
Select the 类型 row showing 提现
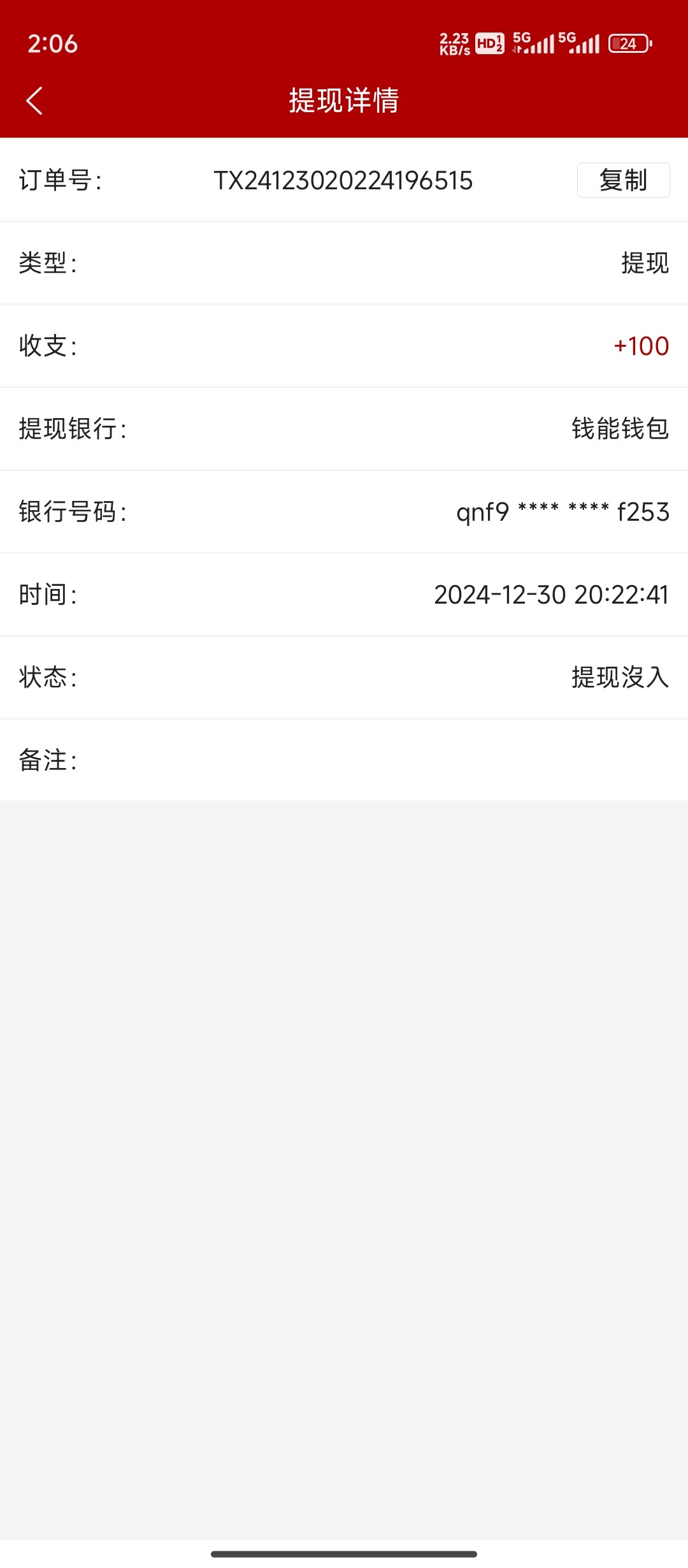(x=344, y=265)
